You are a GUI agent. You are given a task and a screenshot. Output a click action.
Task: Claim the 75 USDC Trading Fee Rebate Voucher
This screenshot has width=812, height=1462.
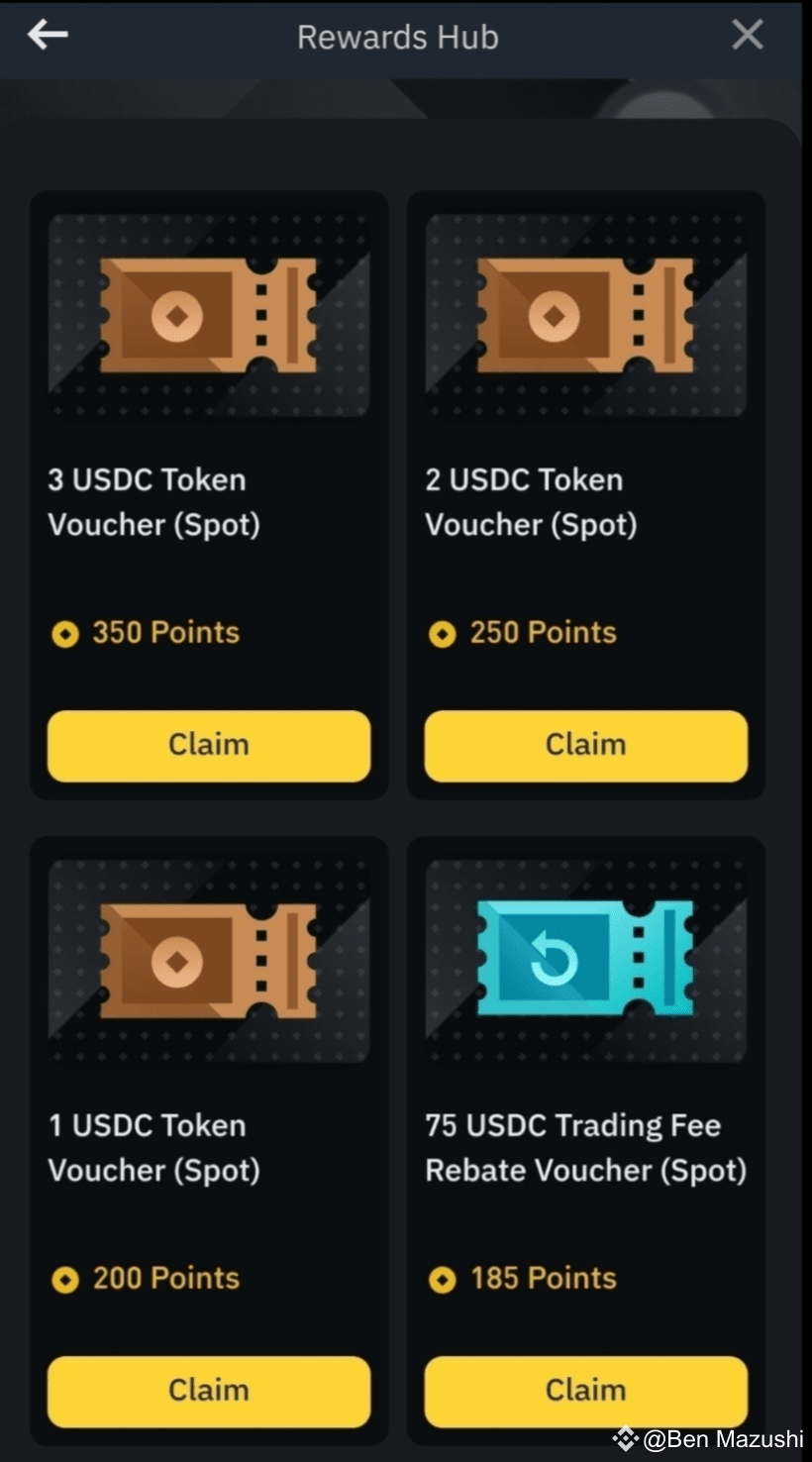[585, 1391]
